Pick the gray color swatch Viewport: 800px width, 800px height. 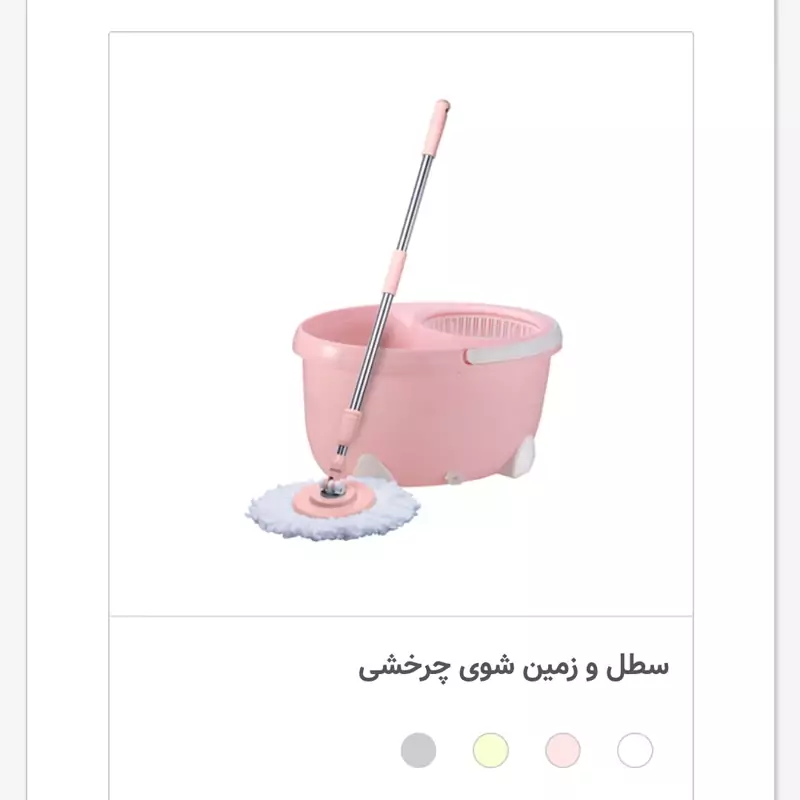(419, 749)
